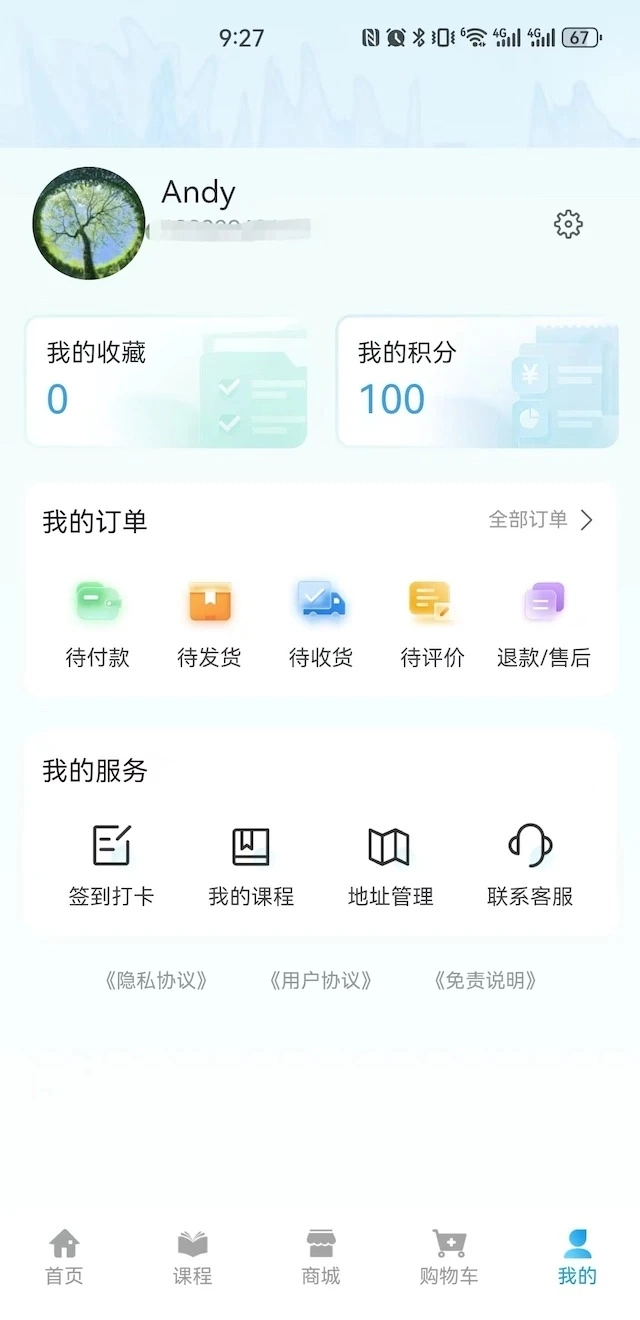
Task: Open 待评价 orders
Action: (432, 624)
